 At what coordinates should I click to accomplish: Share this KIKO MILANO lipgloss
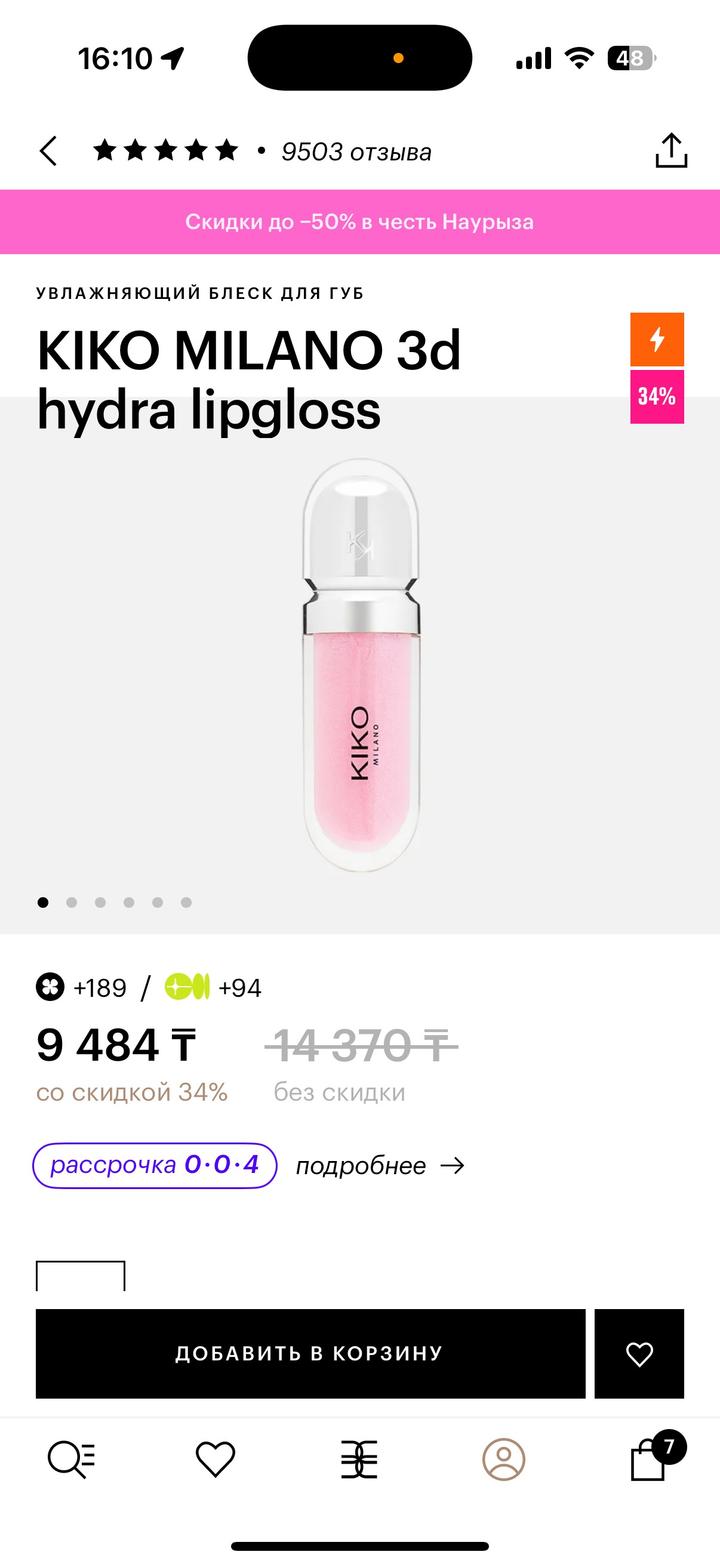tap(671, 151)
